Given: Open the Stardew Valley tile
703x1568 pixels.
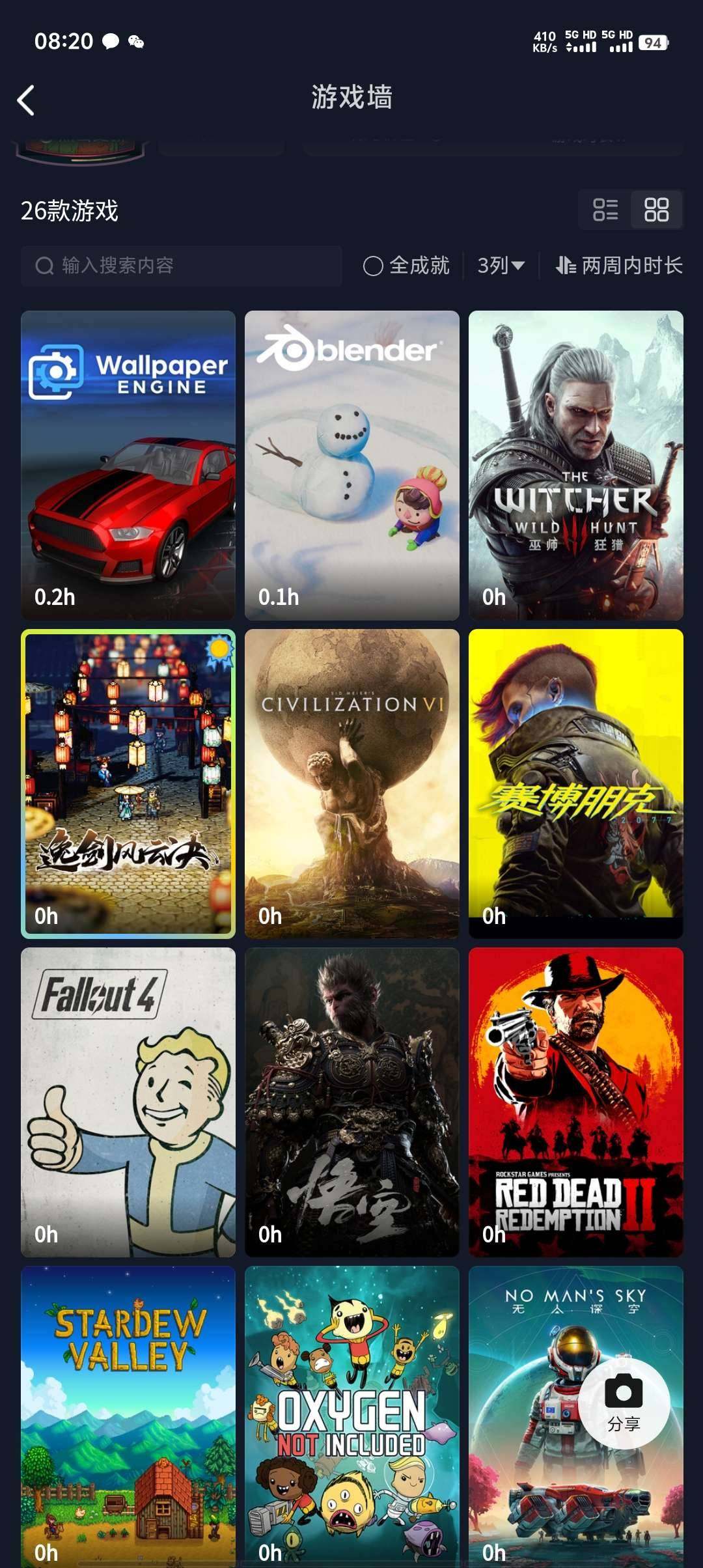Looking at the screenshot, I should (128, 1416).
